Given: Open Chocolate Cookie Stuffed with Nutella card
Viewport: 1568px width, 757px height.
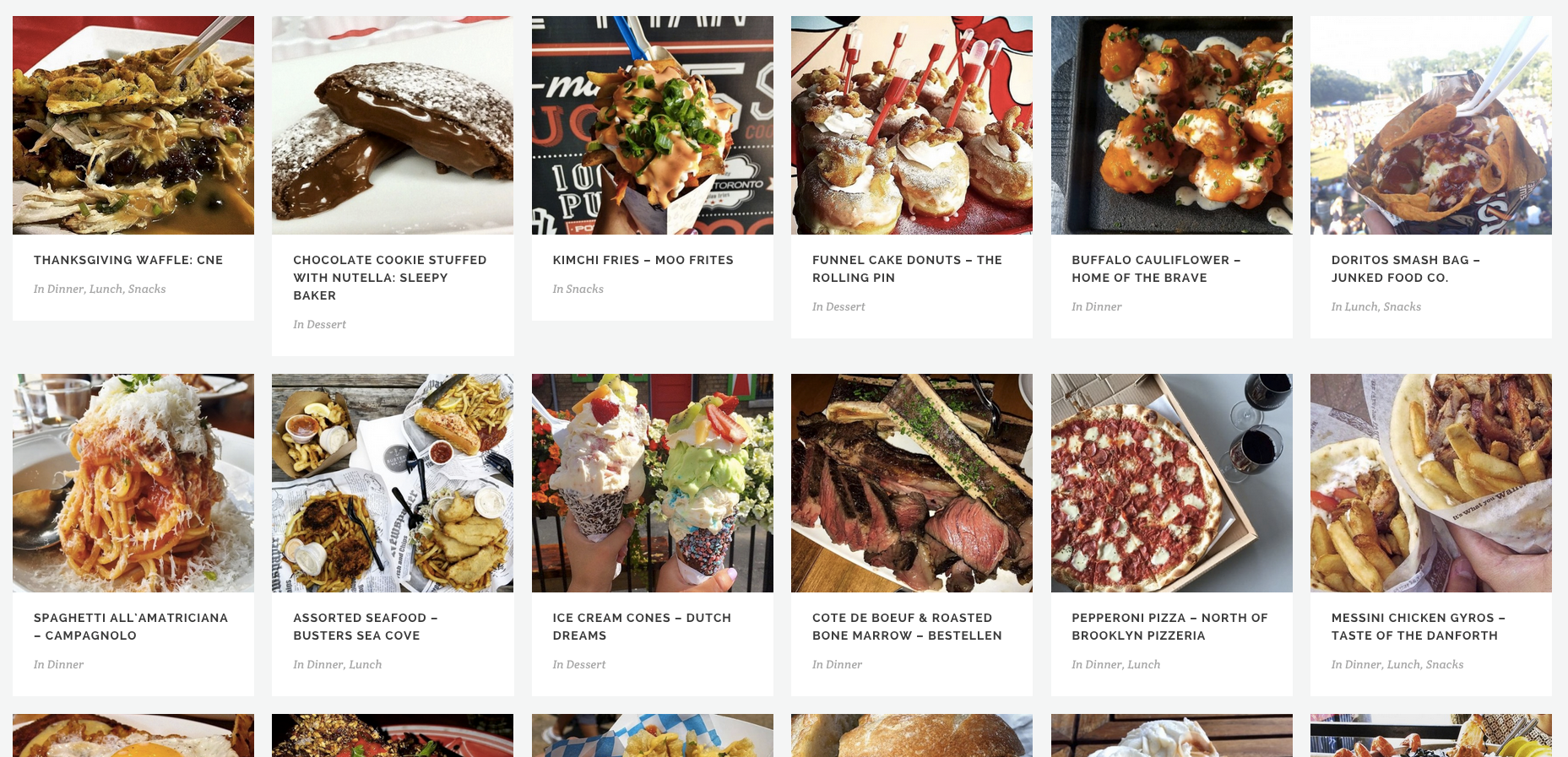Looking at the screenshot, I should [x=389, y=277].
